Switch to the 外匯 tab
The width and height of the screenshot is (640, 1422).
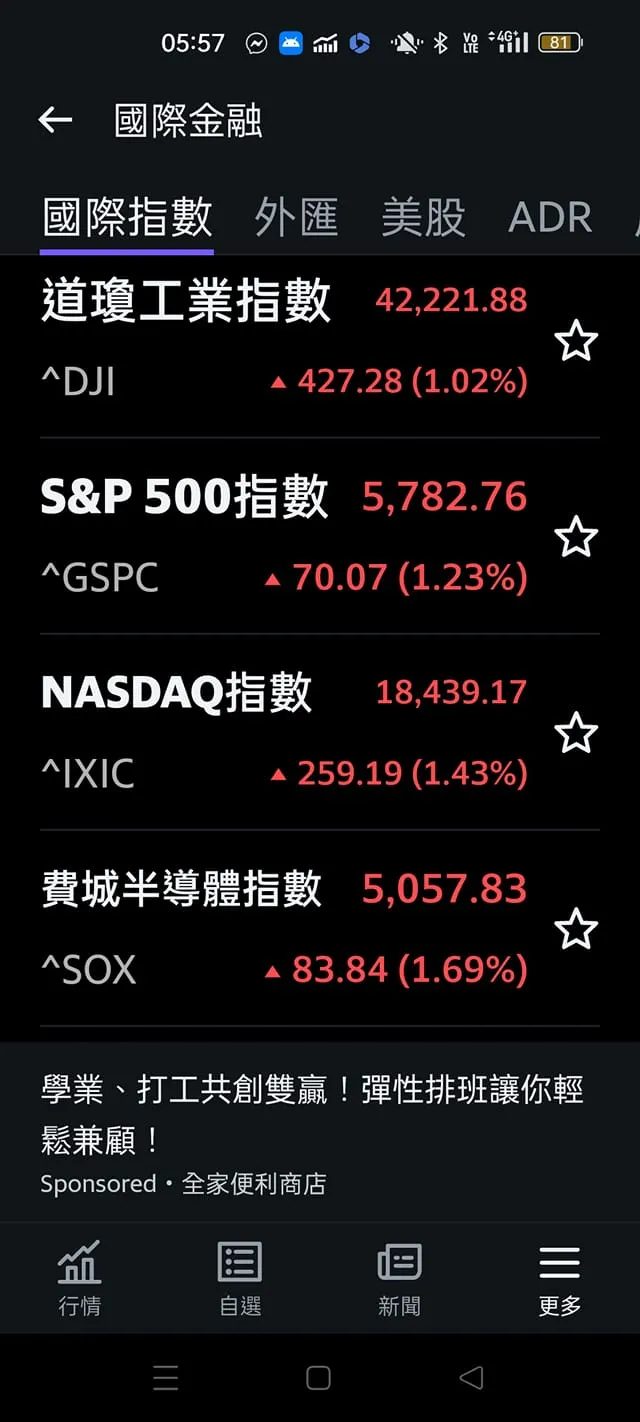pos(296,217)
